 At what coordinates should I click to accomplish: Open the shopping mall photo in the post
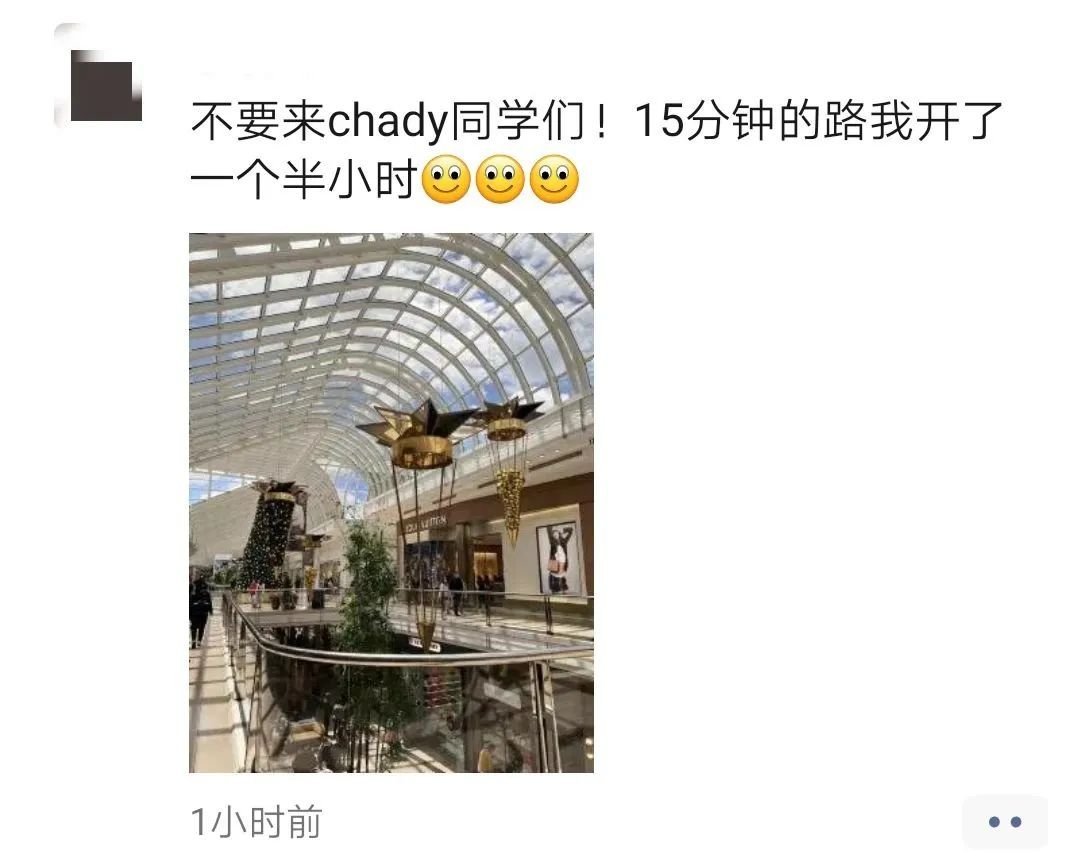click(391, 502)
